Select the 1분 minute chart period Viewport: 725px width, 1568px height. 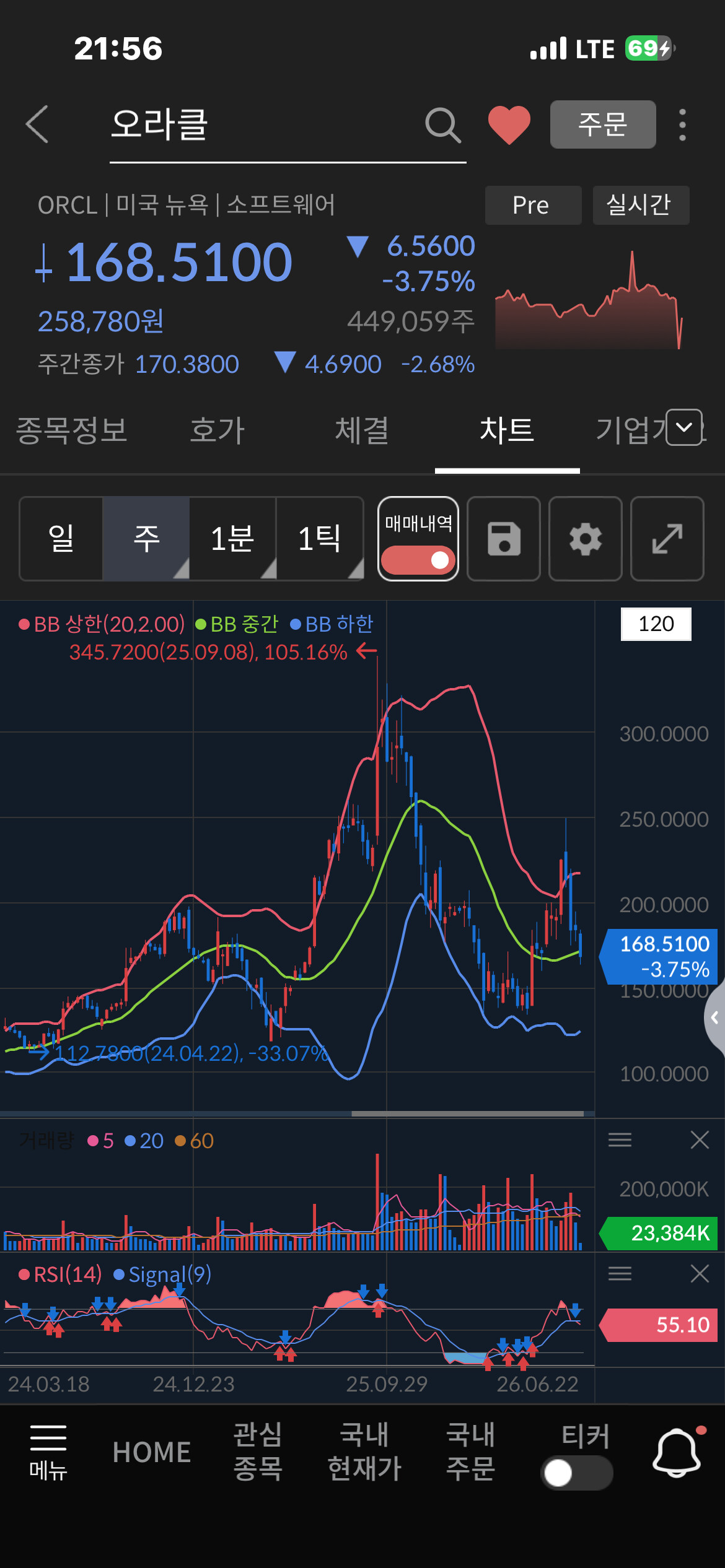233,539
